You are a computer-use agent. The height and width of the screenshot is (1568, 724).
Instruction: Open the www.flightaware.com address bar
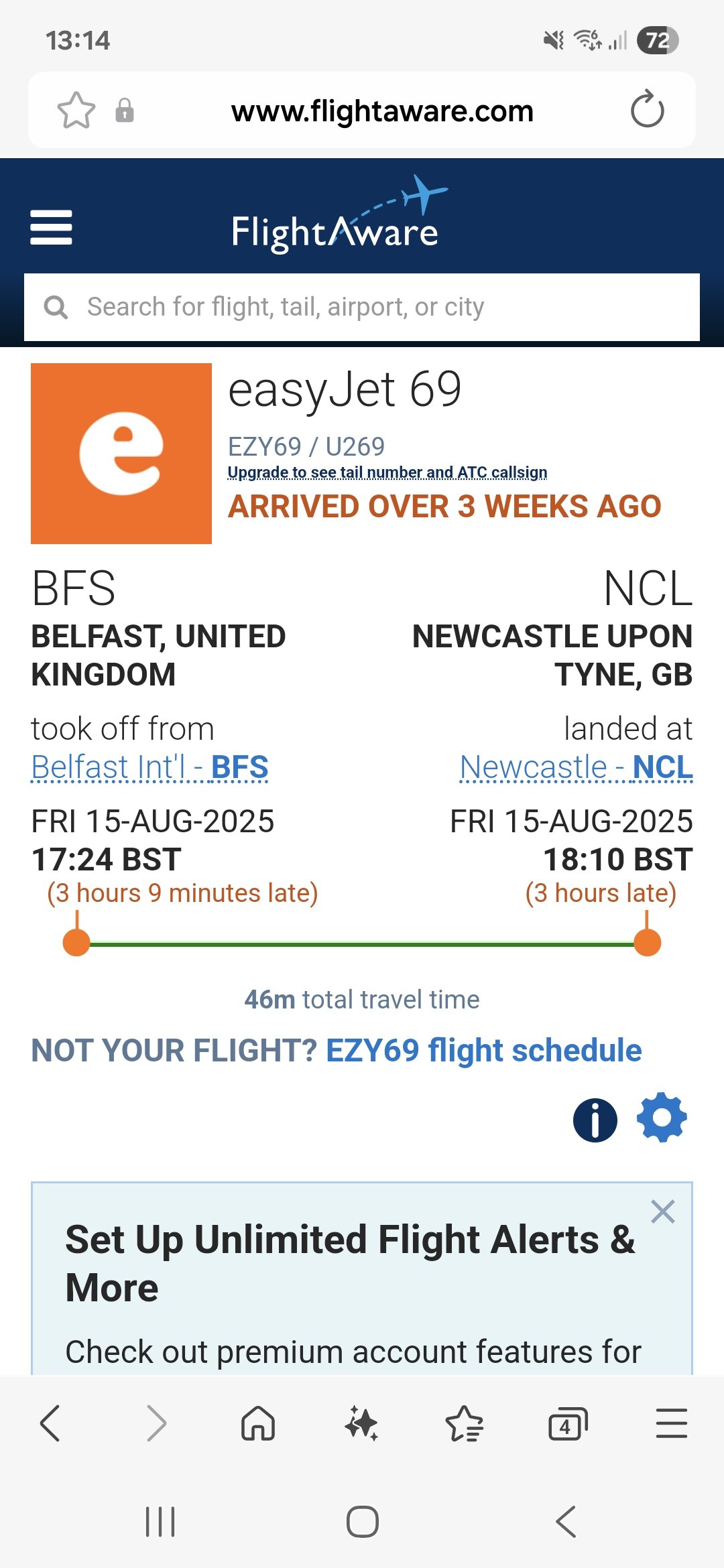[x=382, y=111]
